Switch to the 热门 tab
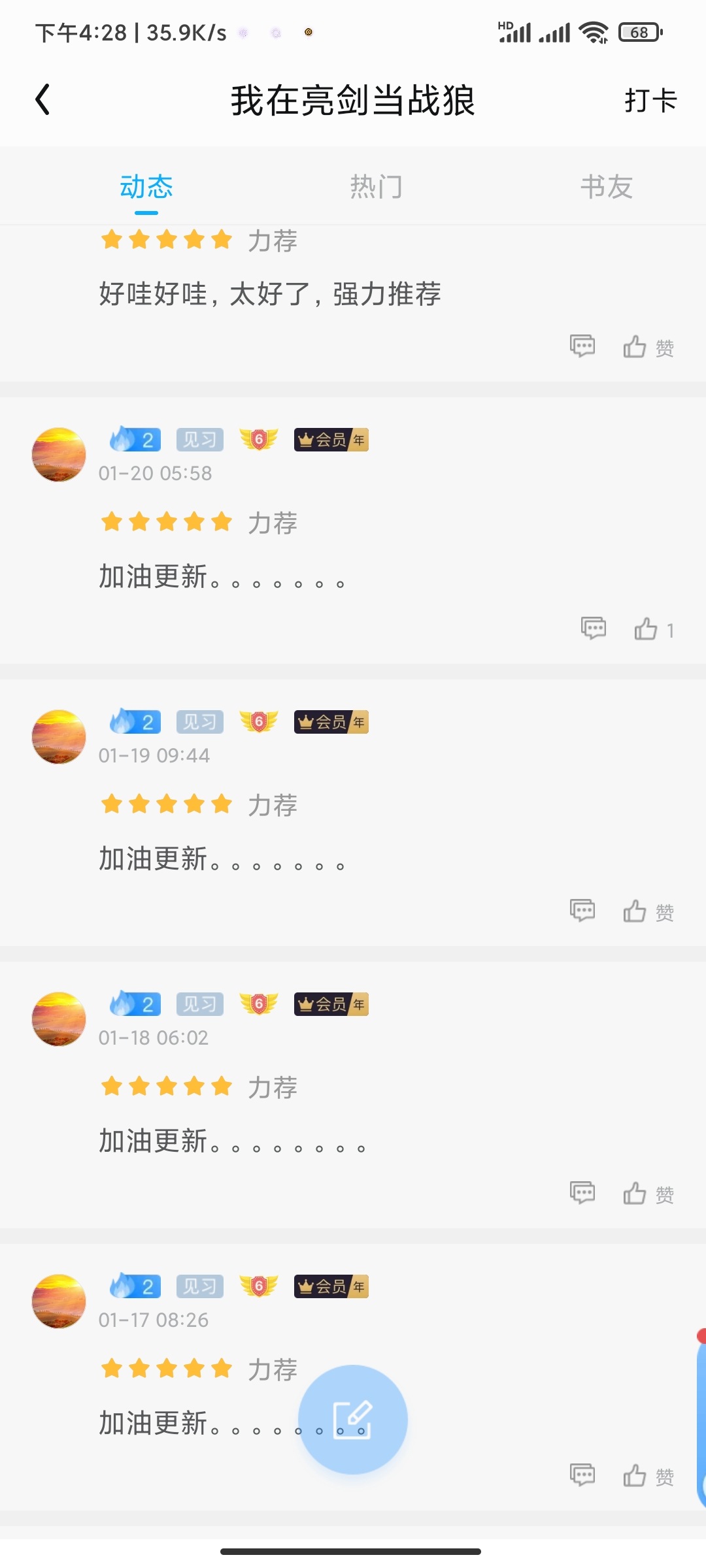The width and height of the screenshot is (706, 1568). (x=376, y=187)
